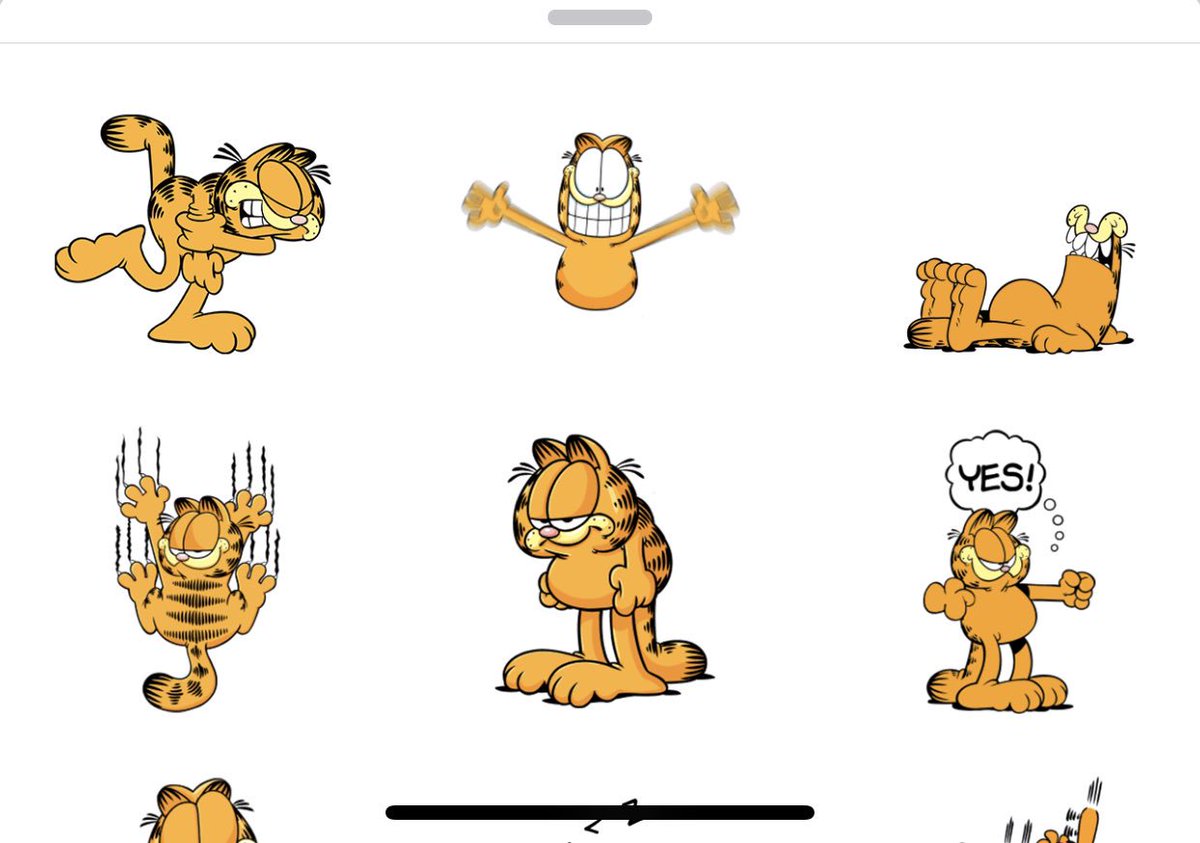Tap the sheet grabber handle at top
Viewport: 1200px width, 843px height.
pyautogui.click(x=600, y=17)
